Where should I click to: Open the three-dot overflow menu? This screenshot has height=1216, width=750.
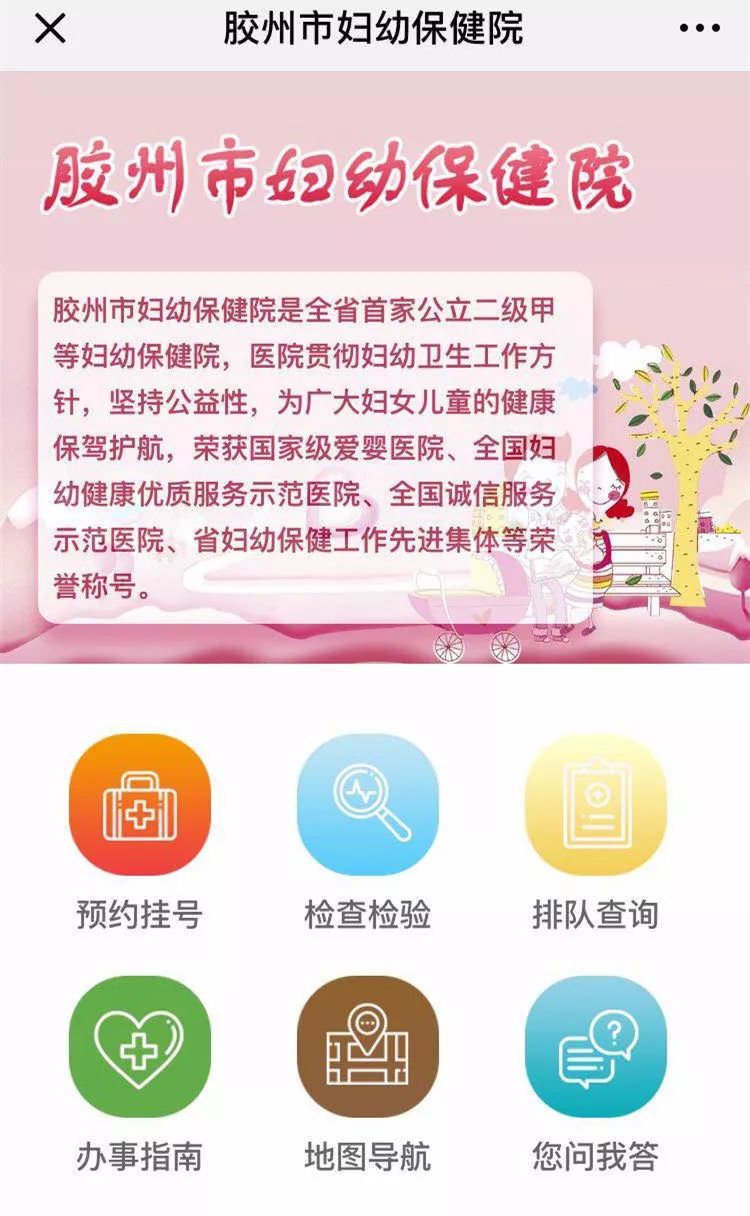point(699,29)
